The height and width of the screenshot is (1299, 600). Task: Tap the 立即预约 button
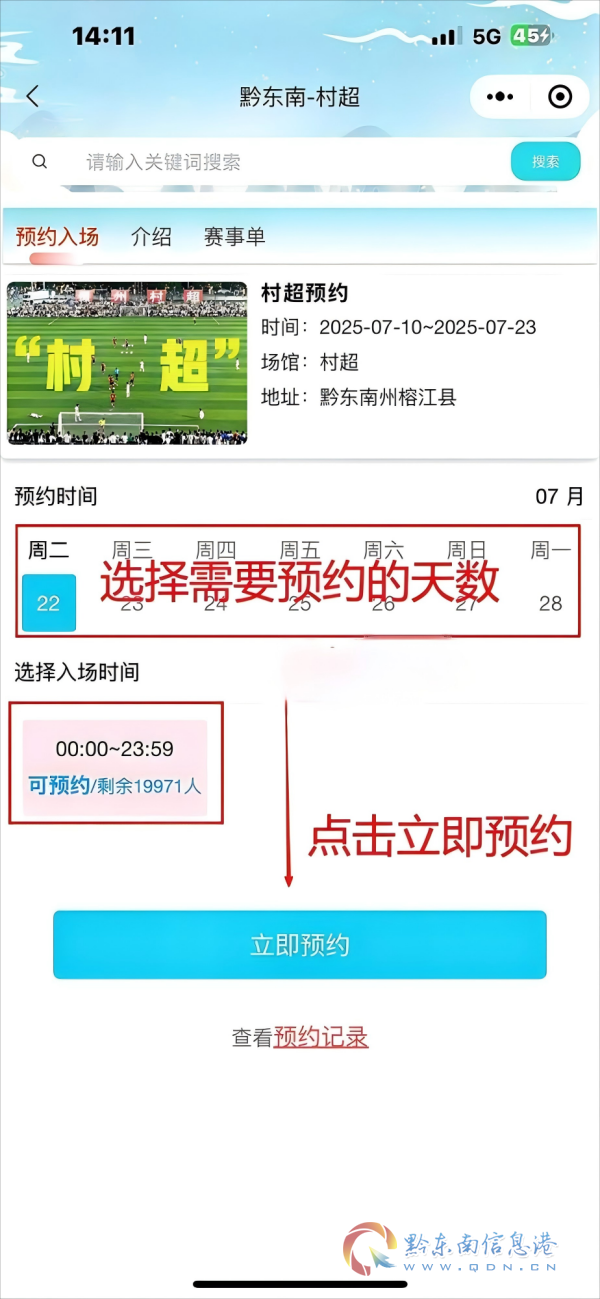(x=299, y=944)
